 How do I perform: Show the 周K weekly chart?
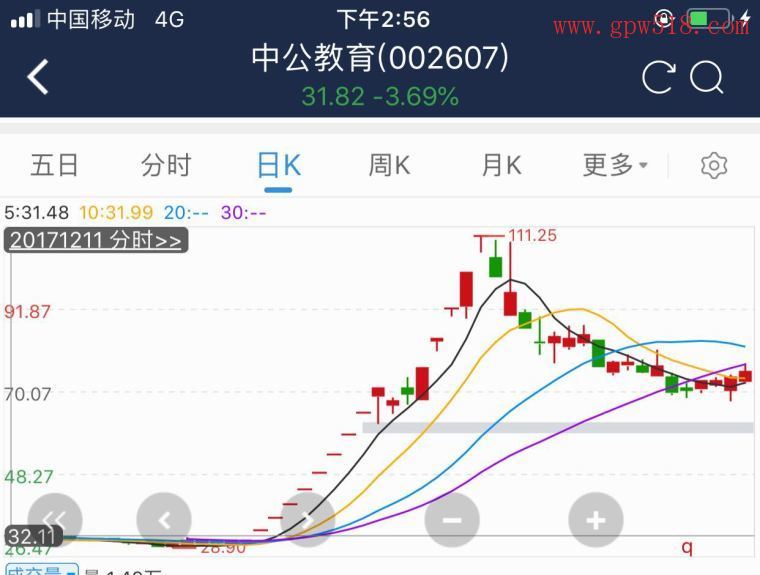[389, 165]
